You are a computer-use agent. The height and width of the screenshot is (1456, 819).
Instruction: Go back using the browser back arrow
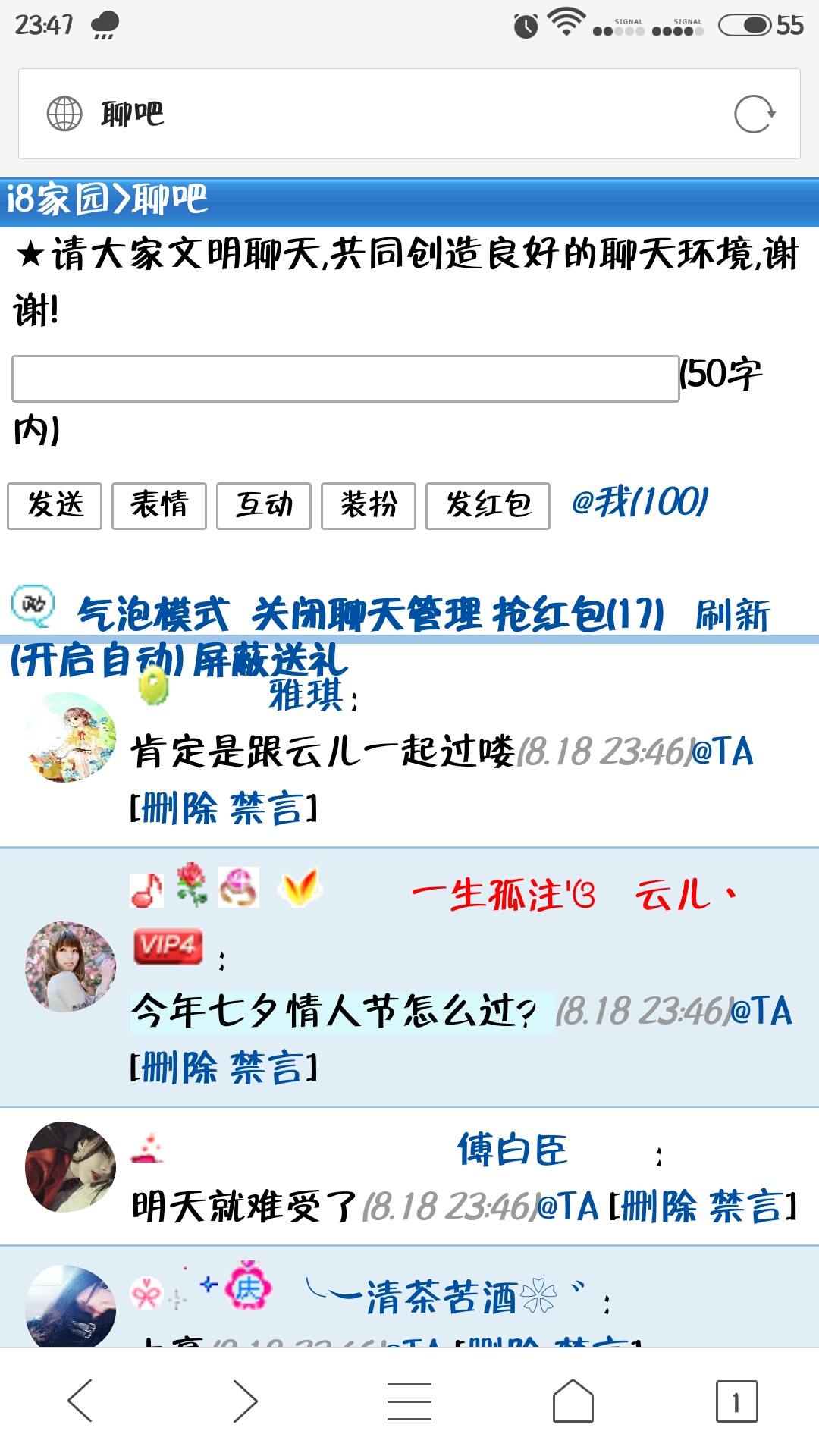point(80,1401)
